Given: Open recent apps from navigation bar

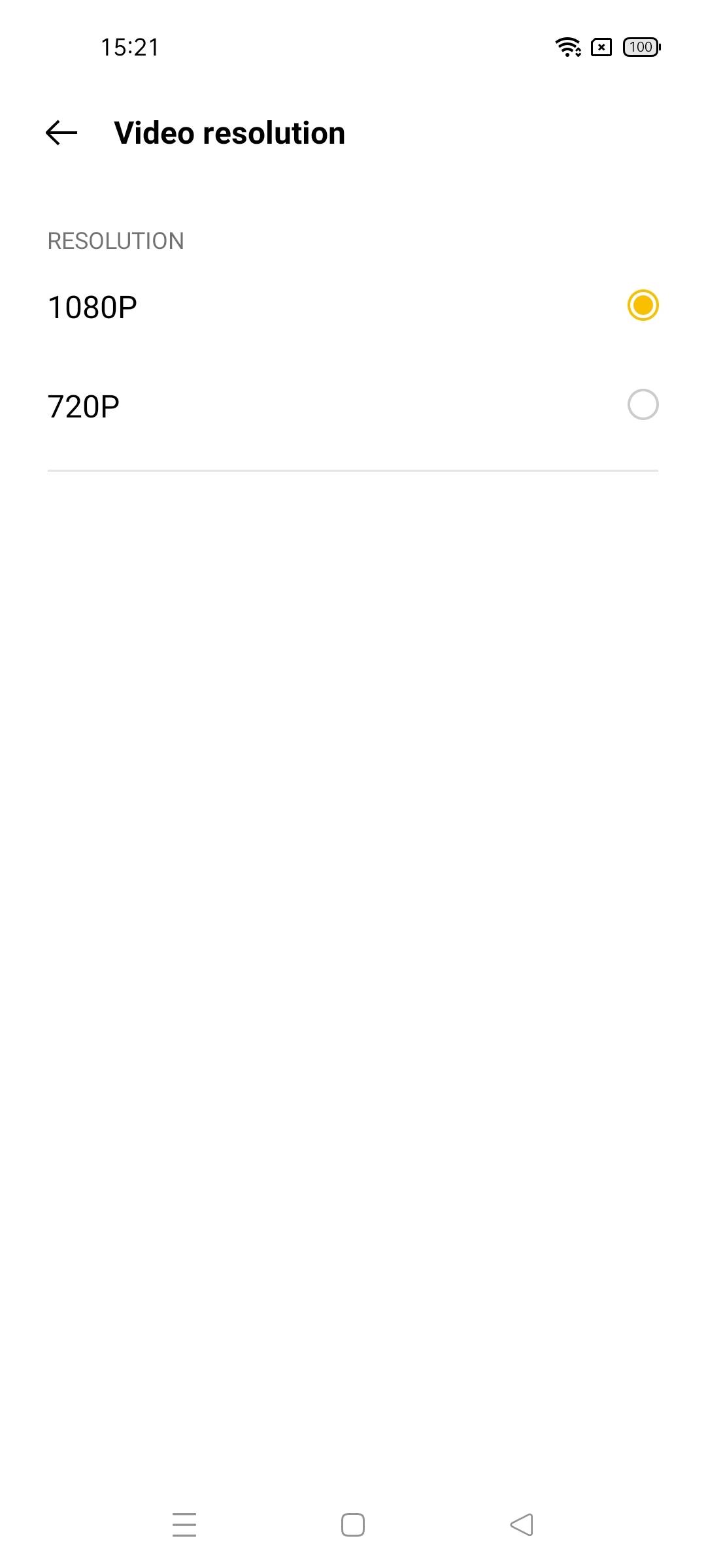Looking at the screenshot, I should point(184,1525).
